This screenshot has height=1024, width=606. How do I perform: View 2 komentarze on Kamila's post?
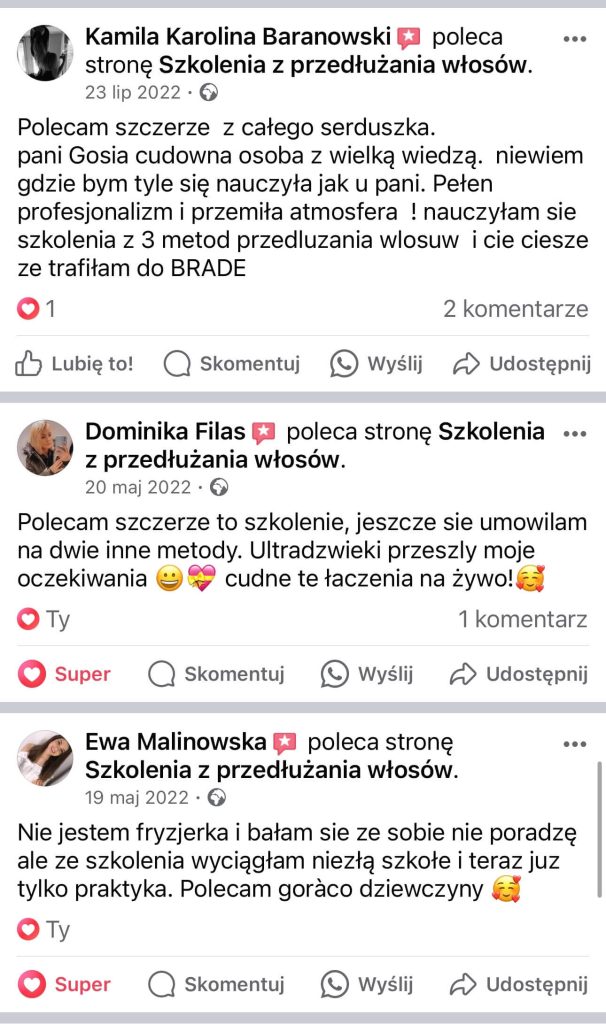pyautogui.click(x=515, y=310)
